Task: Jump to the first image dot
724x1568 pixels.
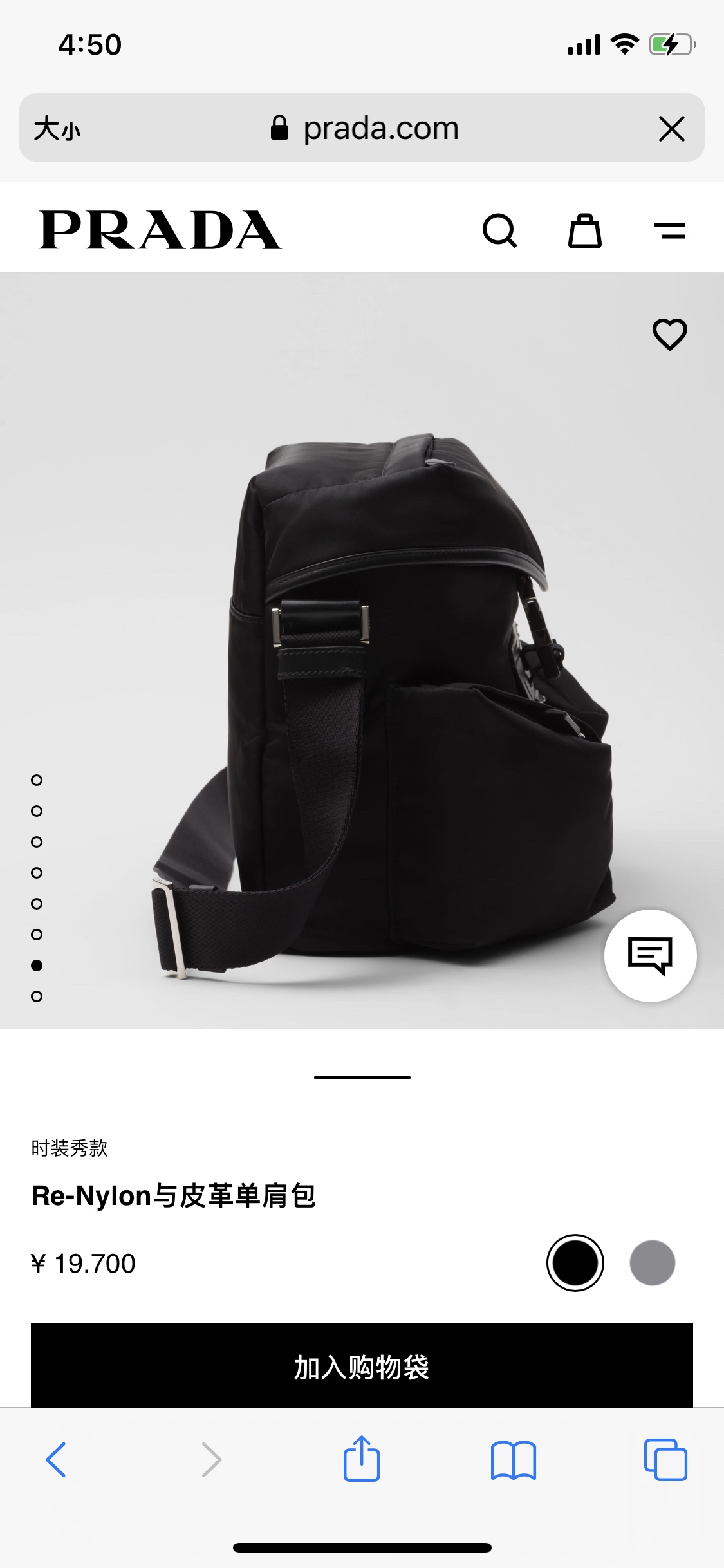Action: click(x=37, y=780)
